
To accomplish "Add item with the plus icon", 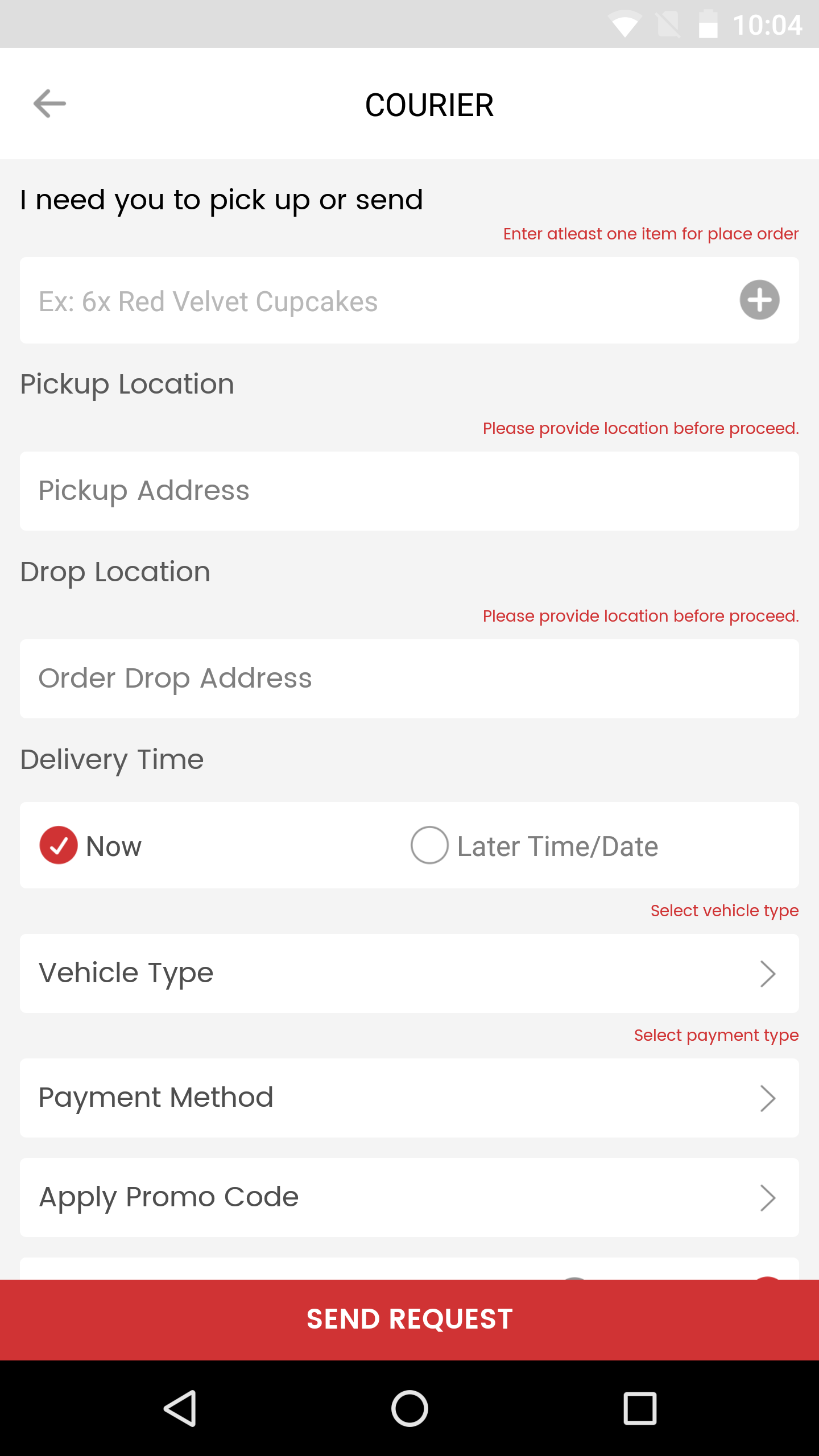I will [x=759, y=300].
